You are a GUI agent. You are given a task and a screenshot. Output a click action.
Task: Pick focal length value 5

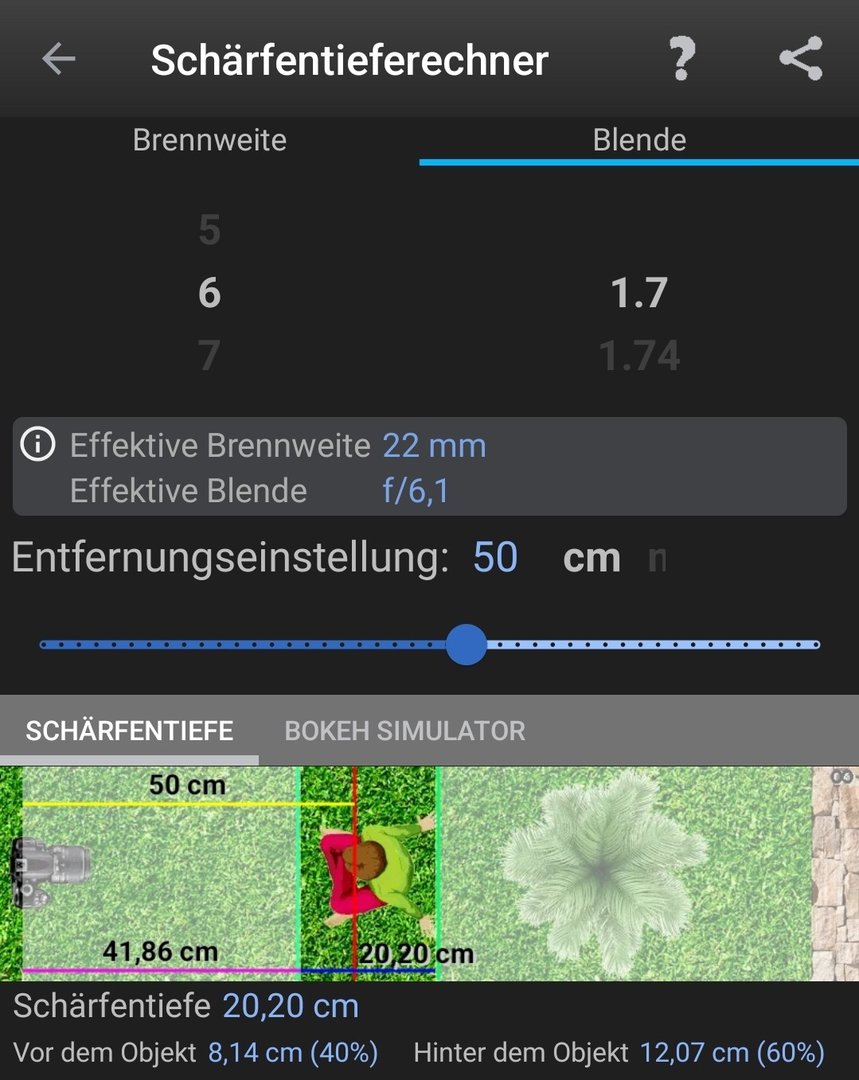(x=209, y=231)
